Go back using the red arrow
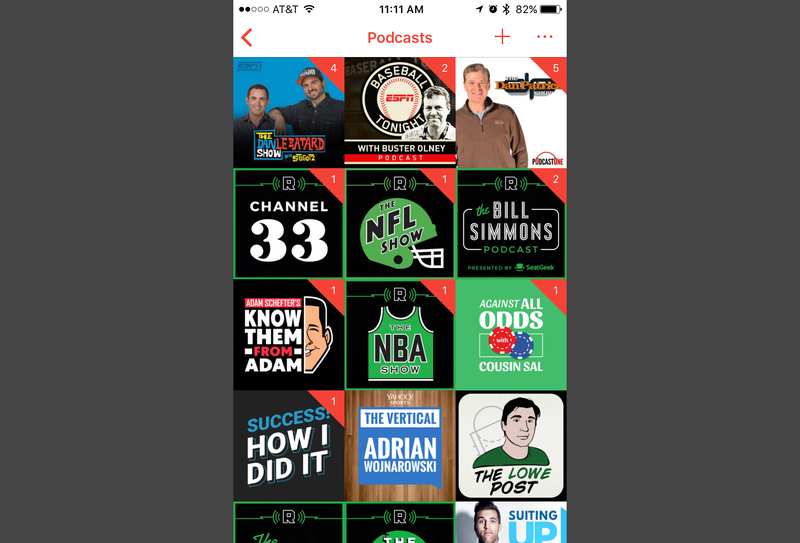 (247, 38)
